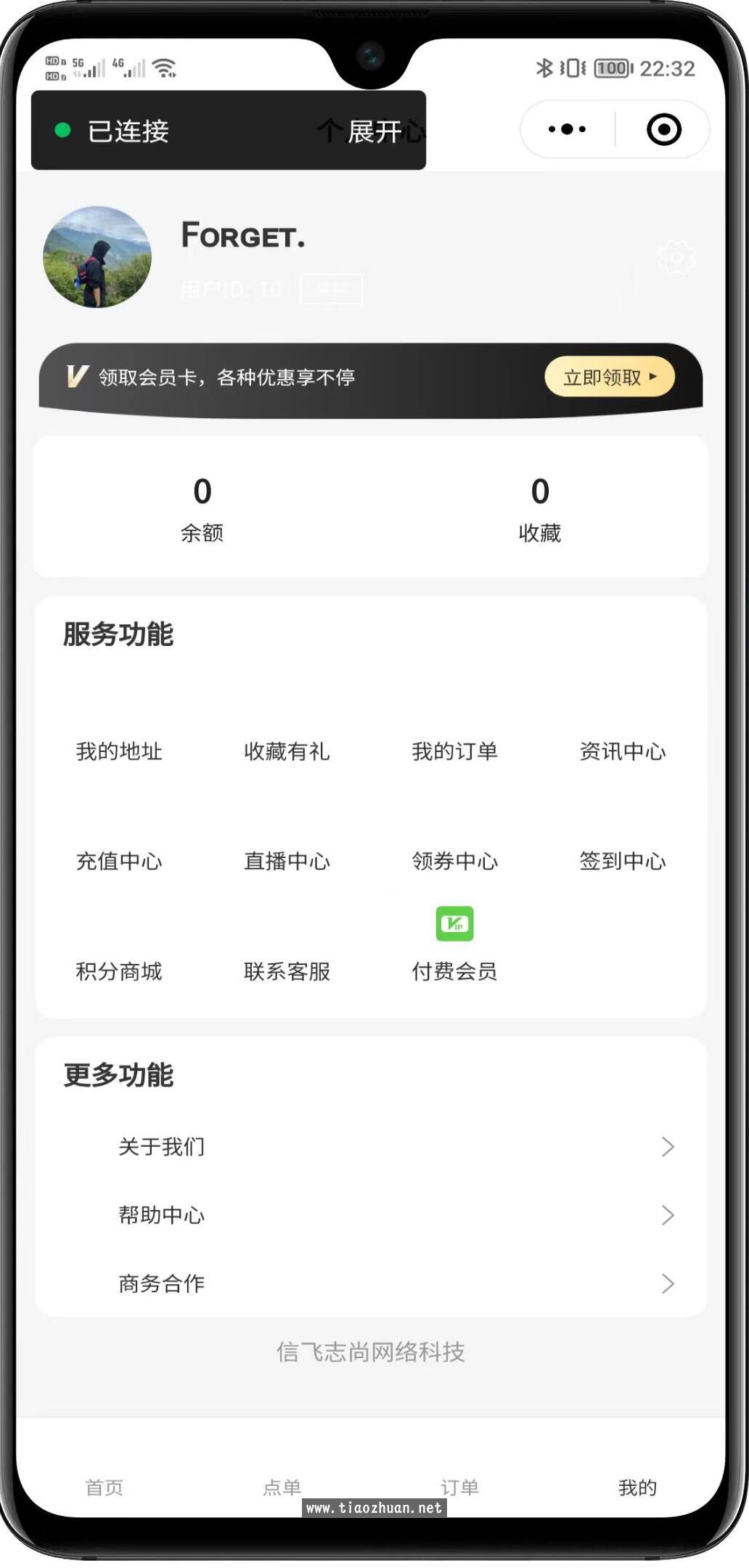Open 我的订单 to view orders
The width and height of the screenshot is (749, 1568).
(454, 752)
